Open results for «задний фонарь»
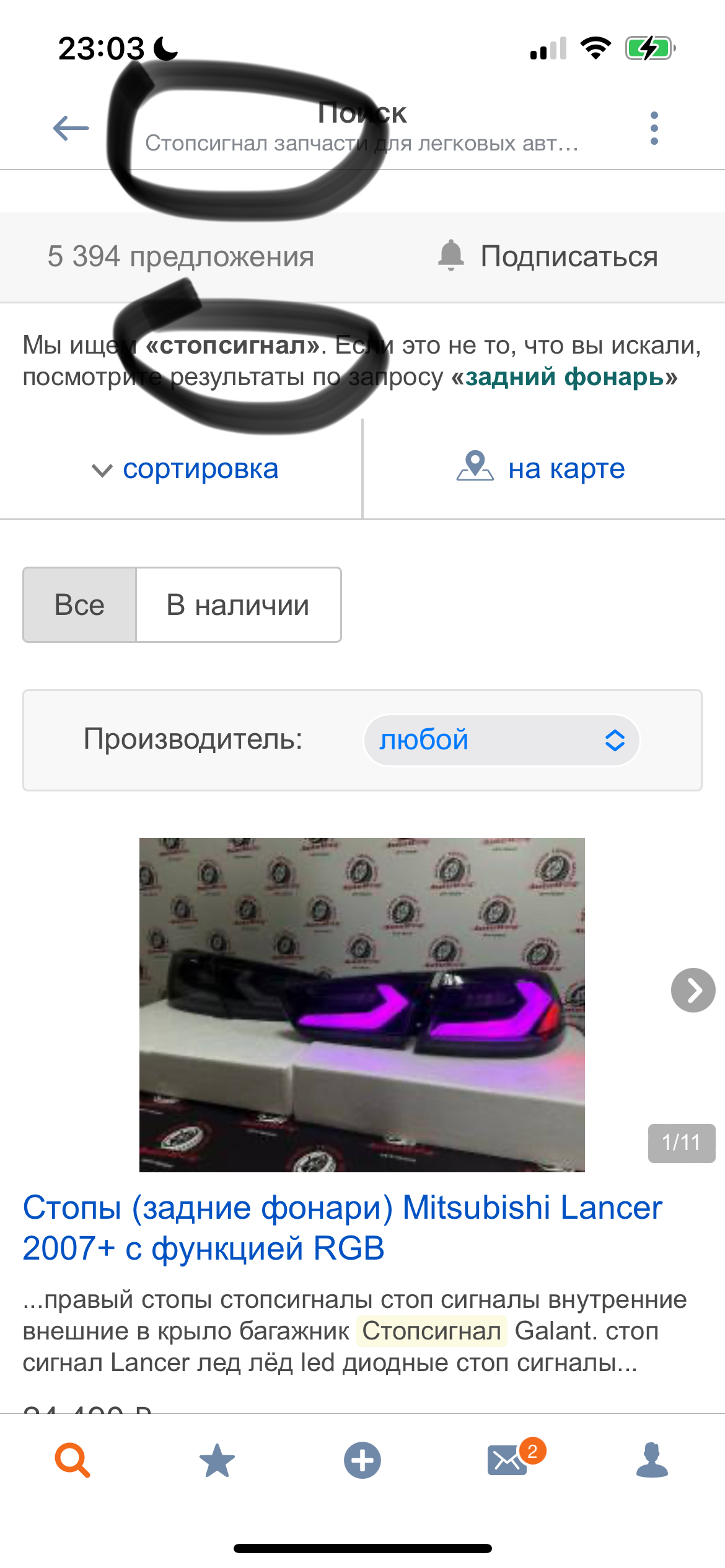Image resolution: width=725 pixels, height=1568 pixels. tap(564, 377)
